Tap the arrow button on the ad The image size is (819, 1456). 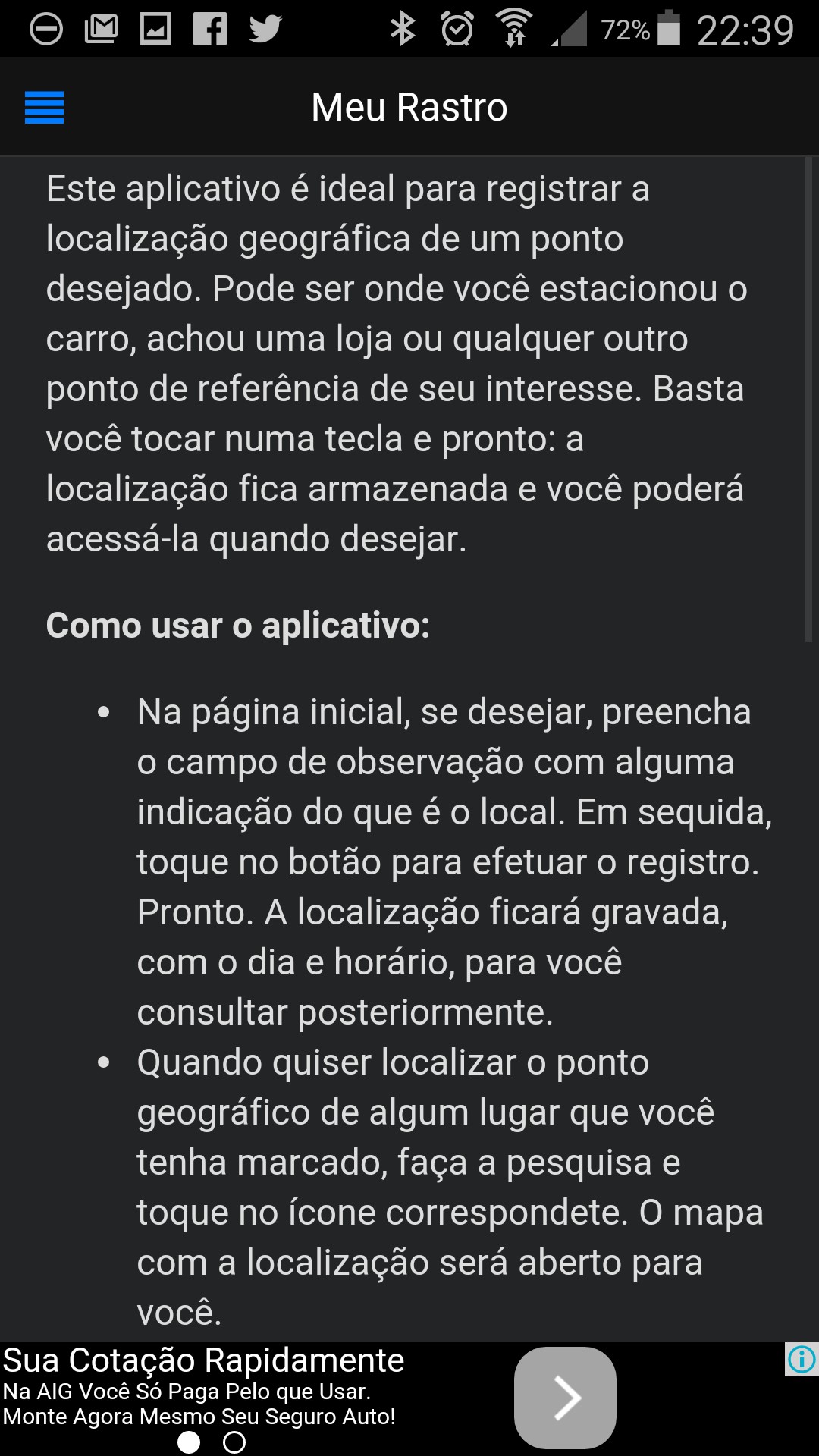click(x=565, y=1397)
